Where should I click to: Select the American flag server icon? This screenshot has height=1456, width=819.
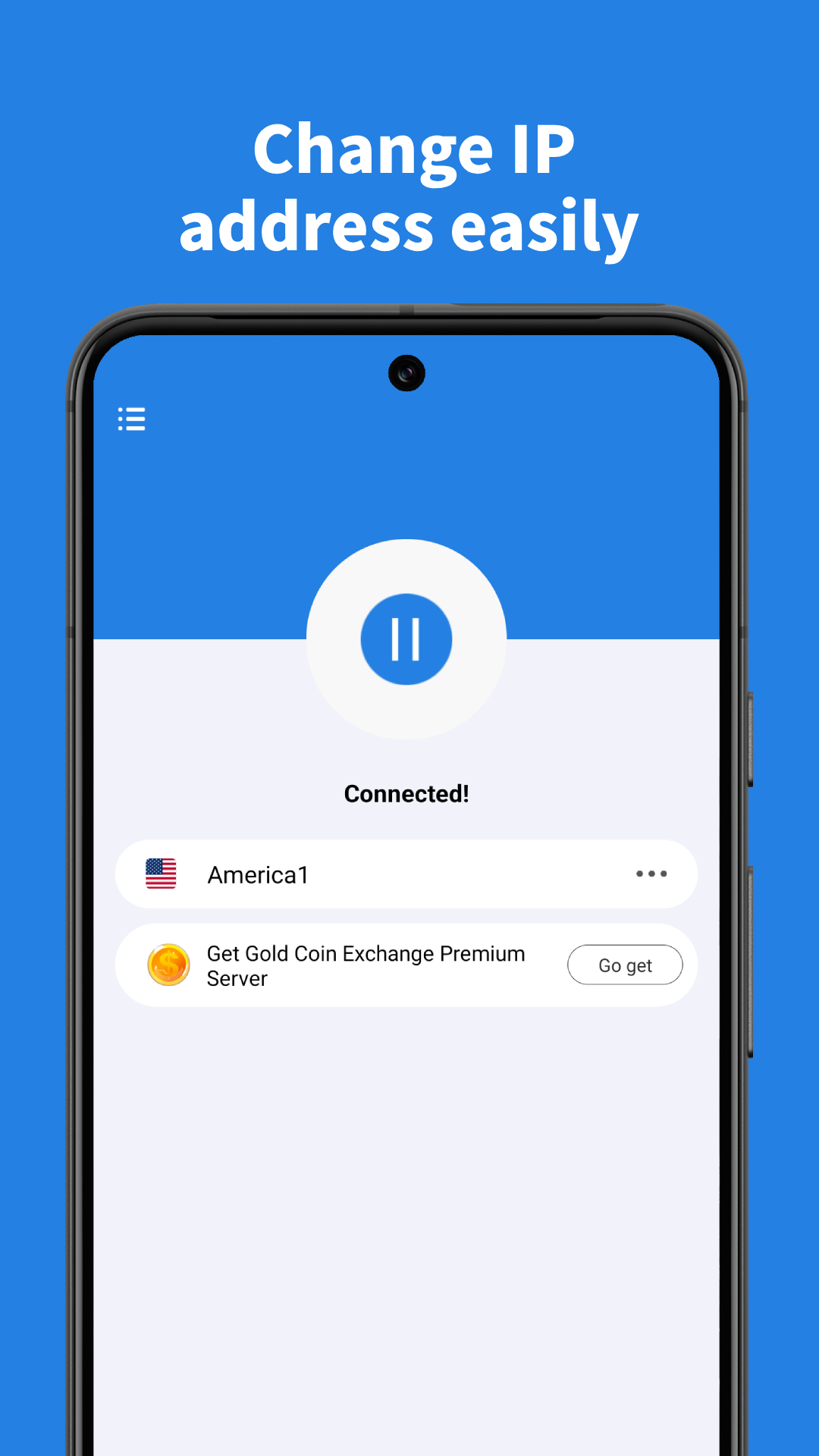[x=162, y=874]
